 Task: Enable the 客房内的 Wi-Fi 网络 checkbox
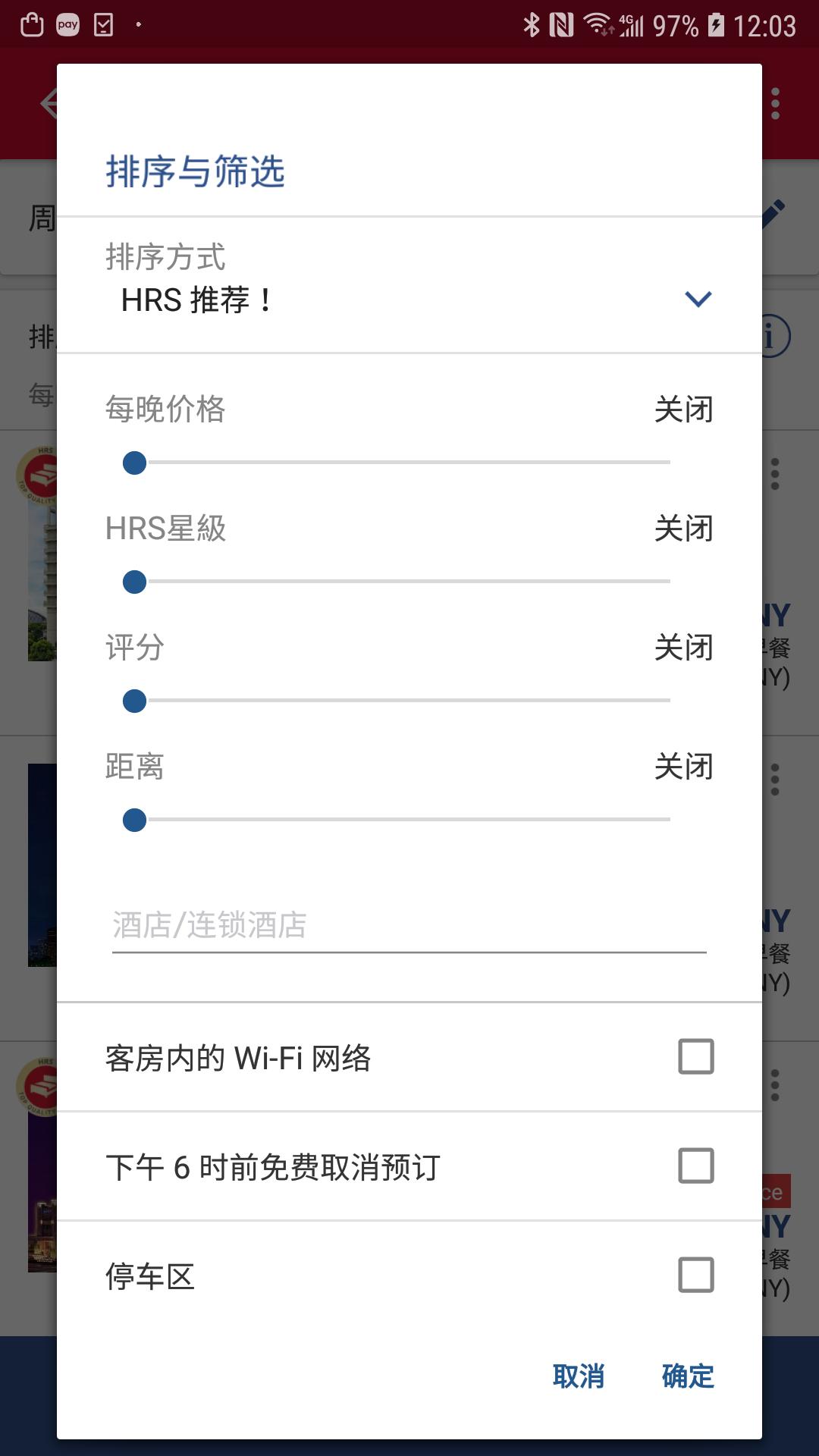[695, 1056]
